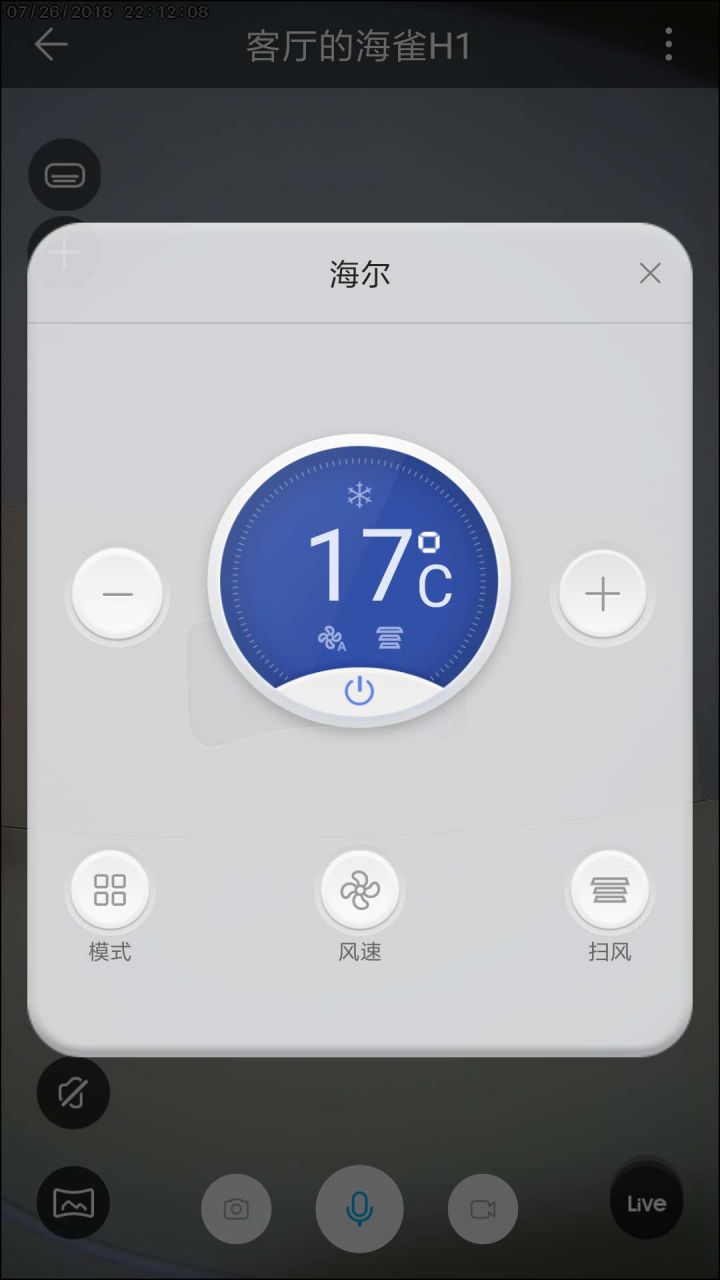Dismiss the 海尔 remote panel
This screenshot has width=720, height=1280.
coord(650,273)
